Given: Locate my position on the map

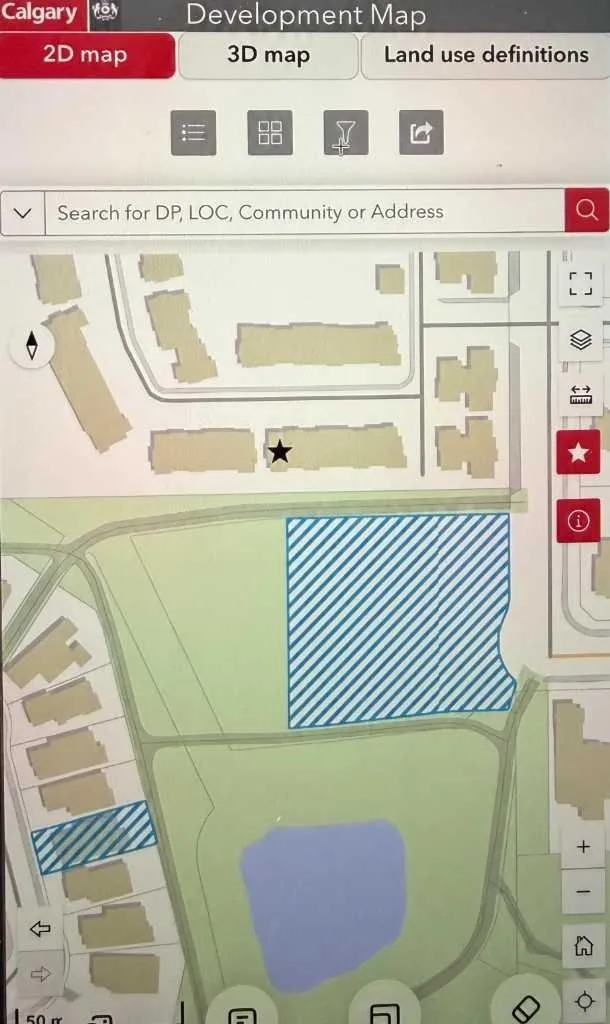Looking at the screenshot, I should [x=583, y=1000].
